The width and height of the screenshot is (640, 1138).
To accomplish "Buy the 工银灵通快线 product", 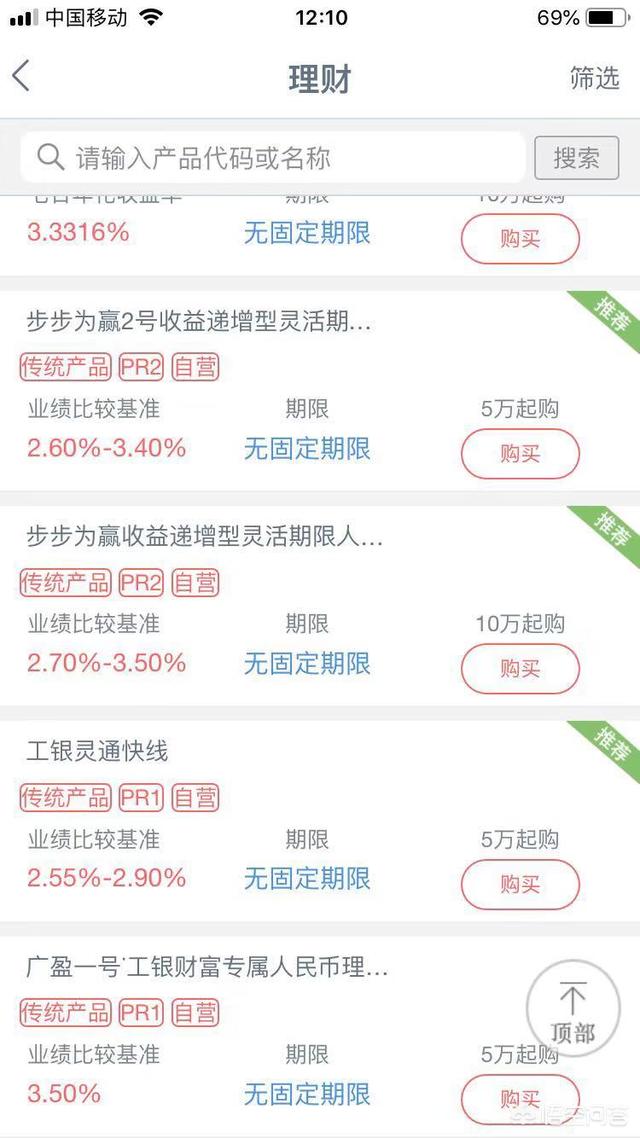I will coord(520,884).
